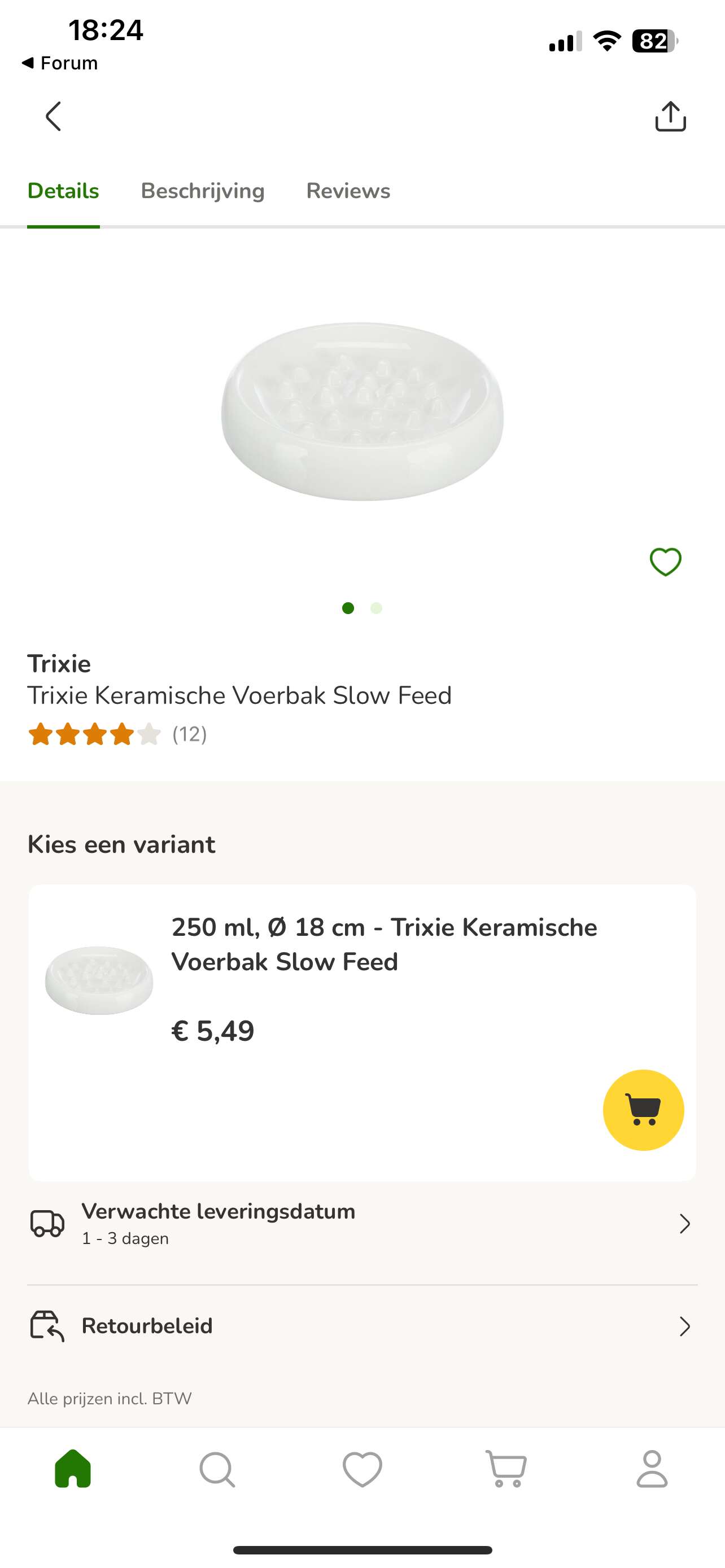Screen dimensions: 725x1568
Task: Go back using the top arrow
Action: (54, 116)
